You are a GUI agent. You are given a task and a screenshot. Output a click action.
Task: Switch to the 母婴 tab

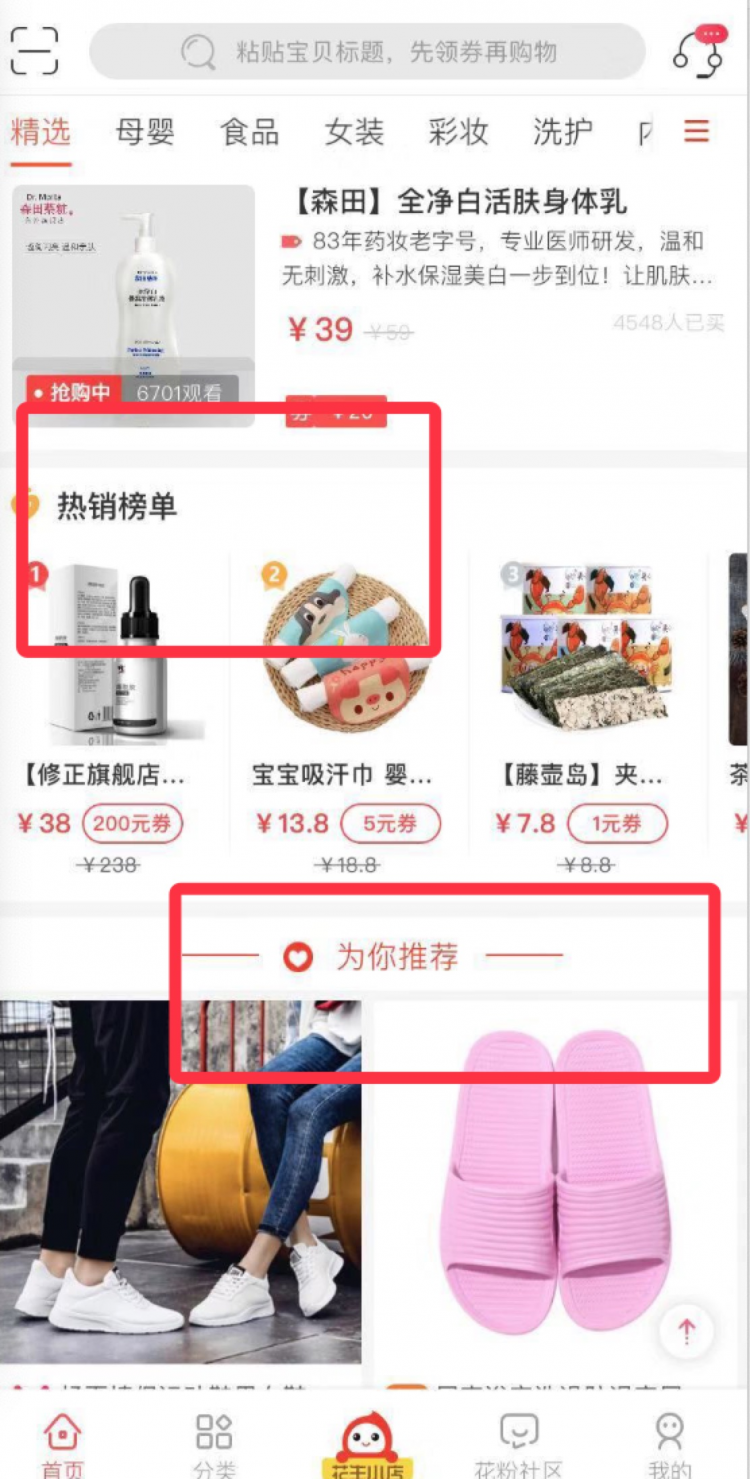pos(145,132)
